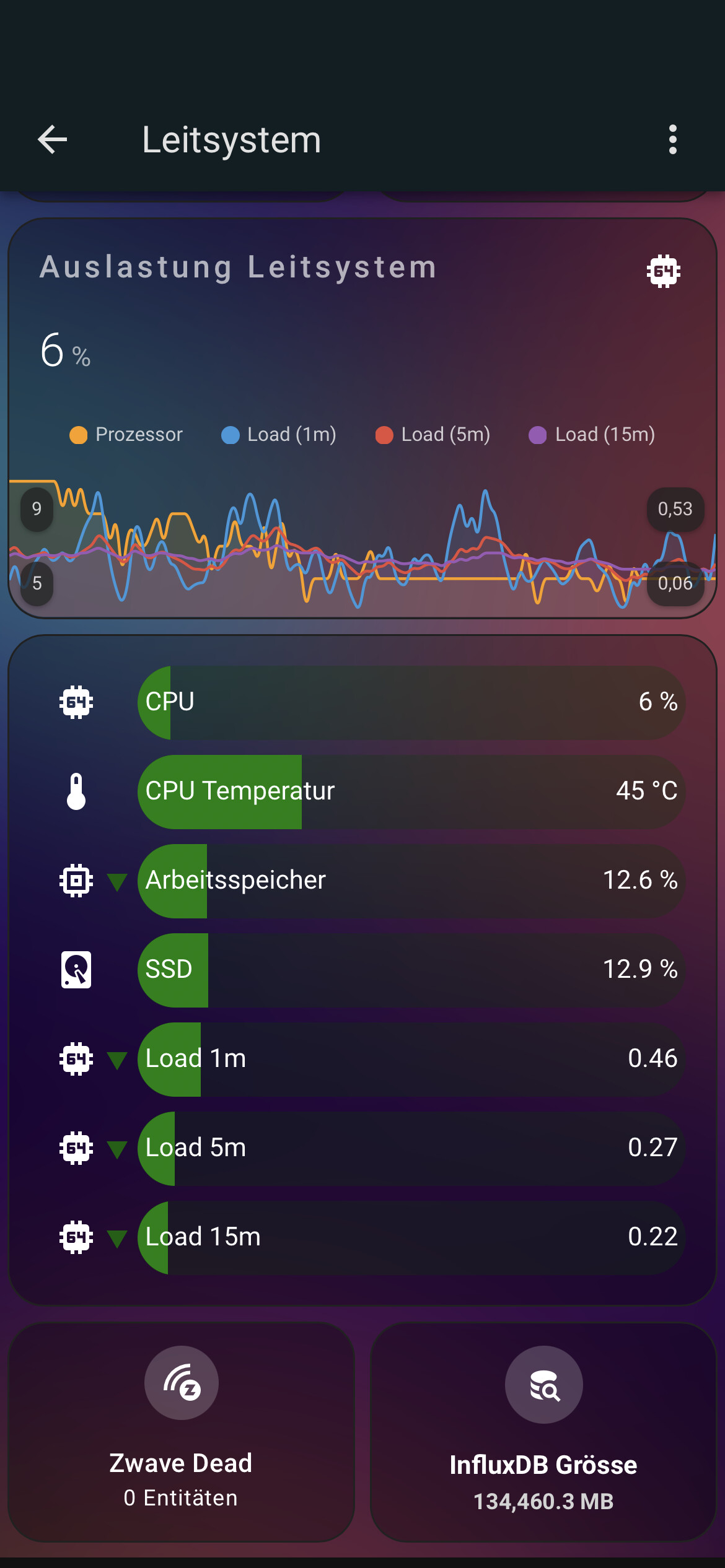Open the CPU Temperatur bar
Screen dimensions: 725x1568
[411, 791]
